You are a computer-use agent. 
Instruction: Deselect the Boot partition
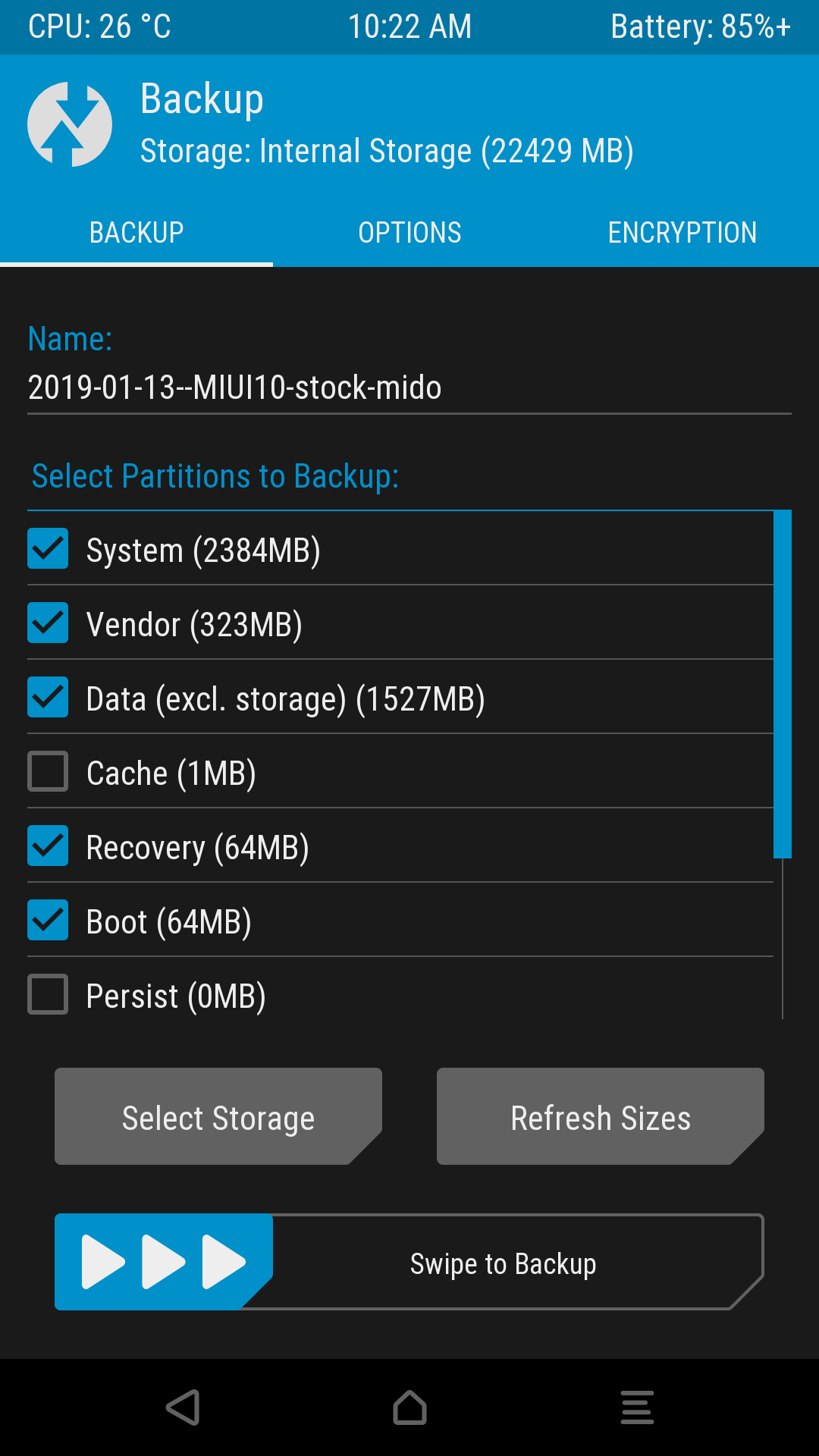[48, 920]
